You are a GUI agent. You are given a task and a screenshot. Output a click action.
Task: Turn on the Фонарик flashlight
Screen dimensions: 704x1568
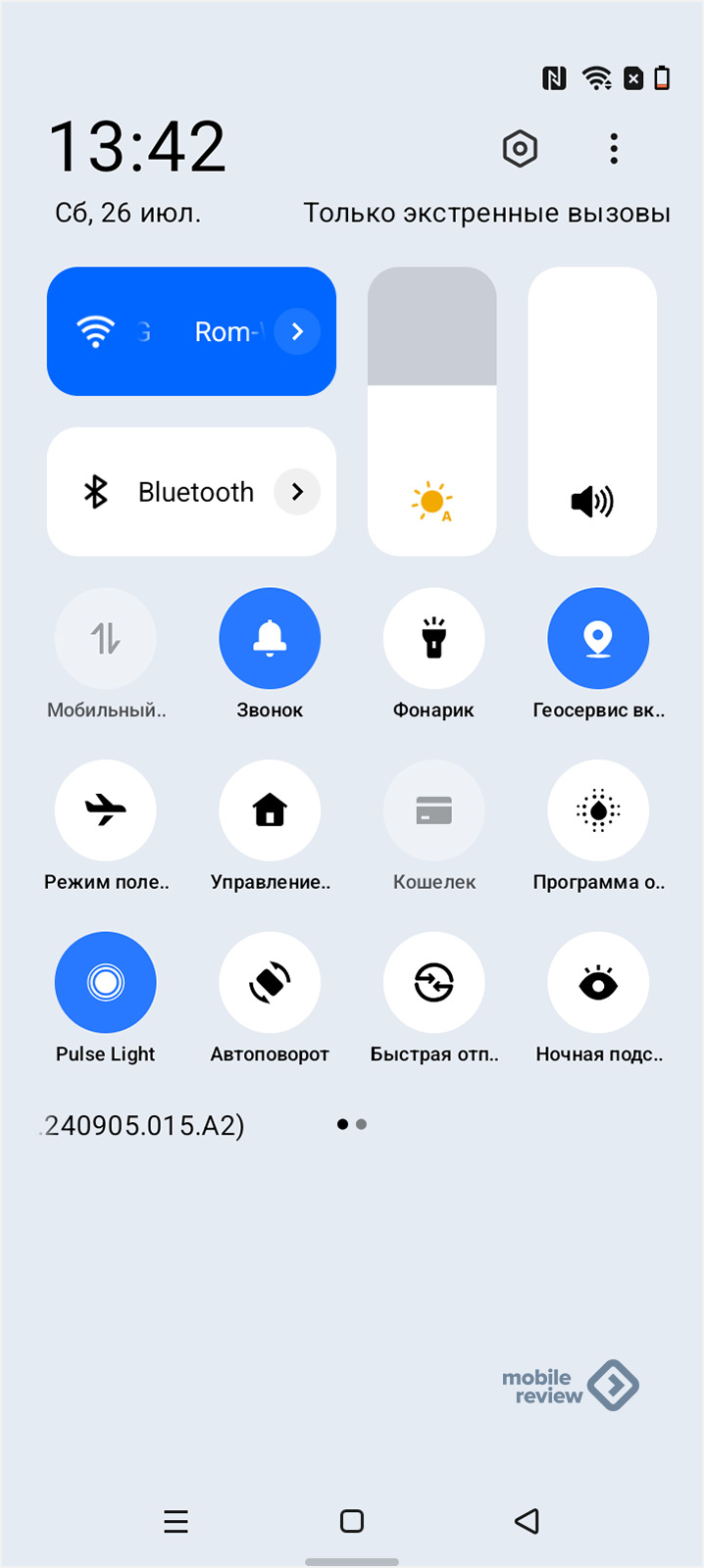click(x=433, y=638)
